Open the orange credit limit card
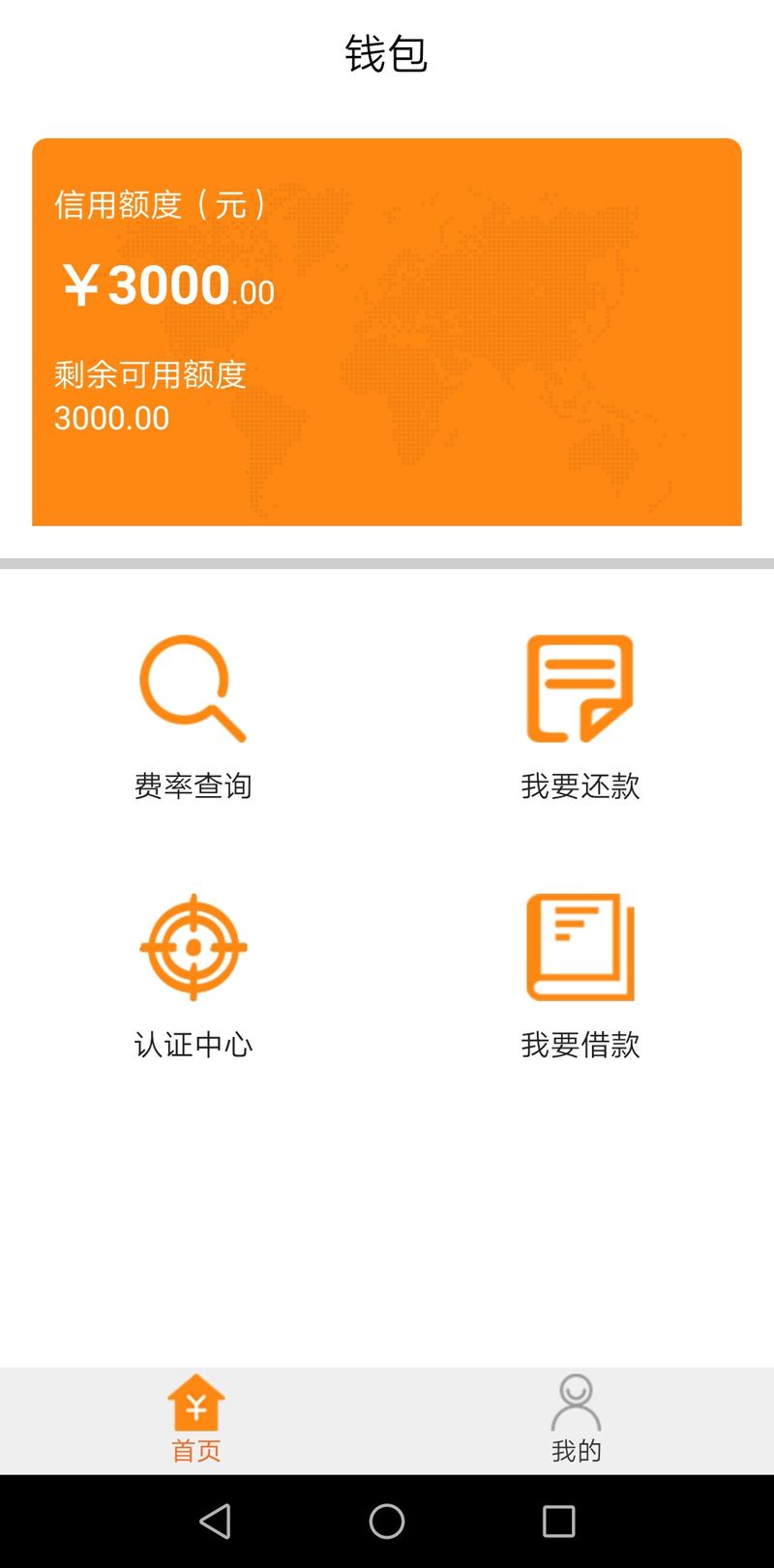 coord(387,332)
